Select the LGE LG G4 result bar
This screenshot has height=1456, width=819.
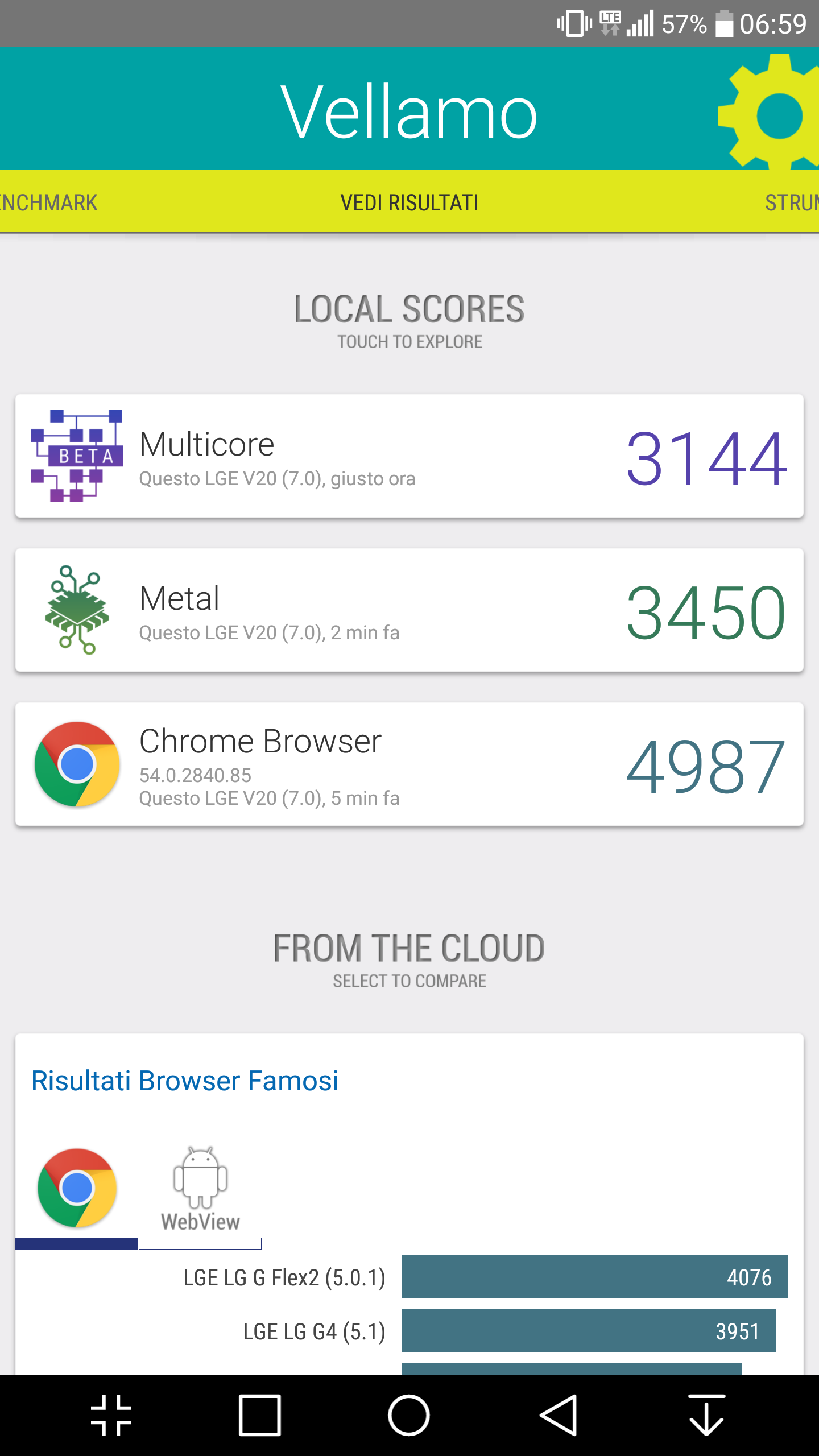tap(589, 1331)
